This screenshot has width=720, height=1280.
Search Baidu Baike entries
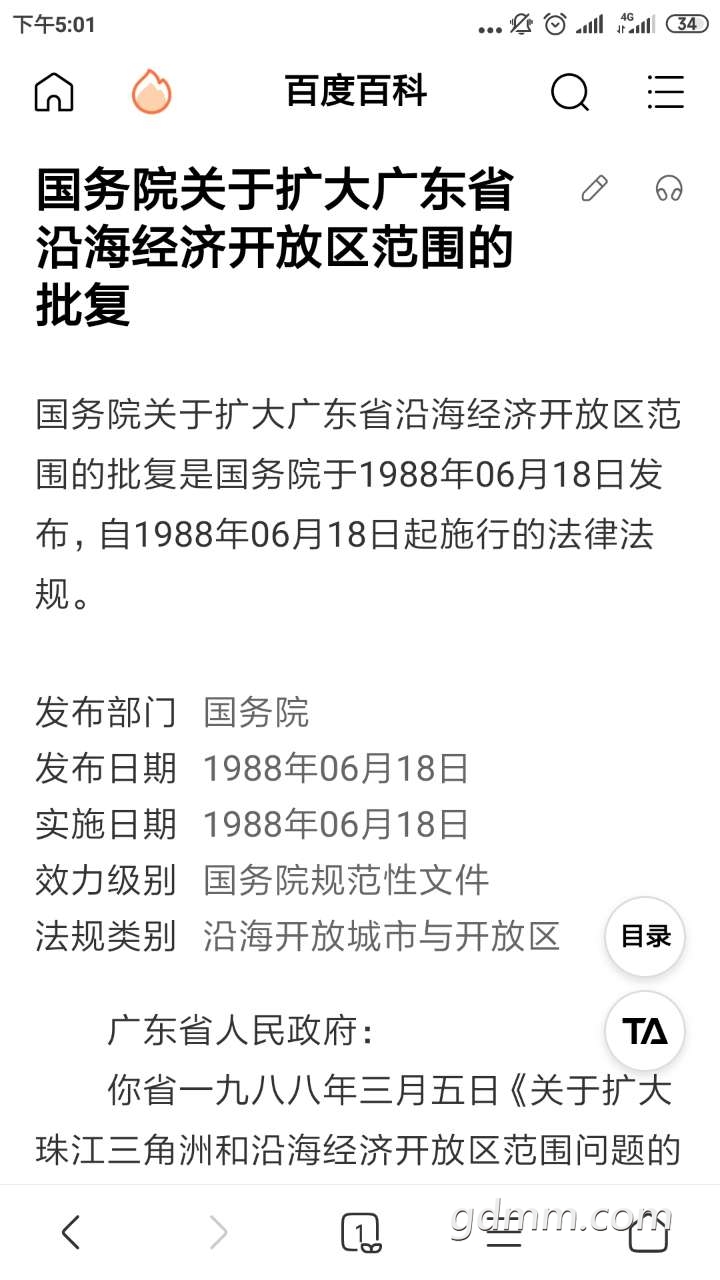(x=569, y=93)
